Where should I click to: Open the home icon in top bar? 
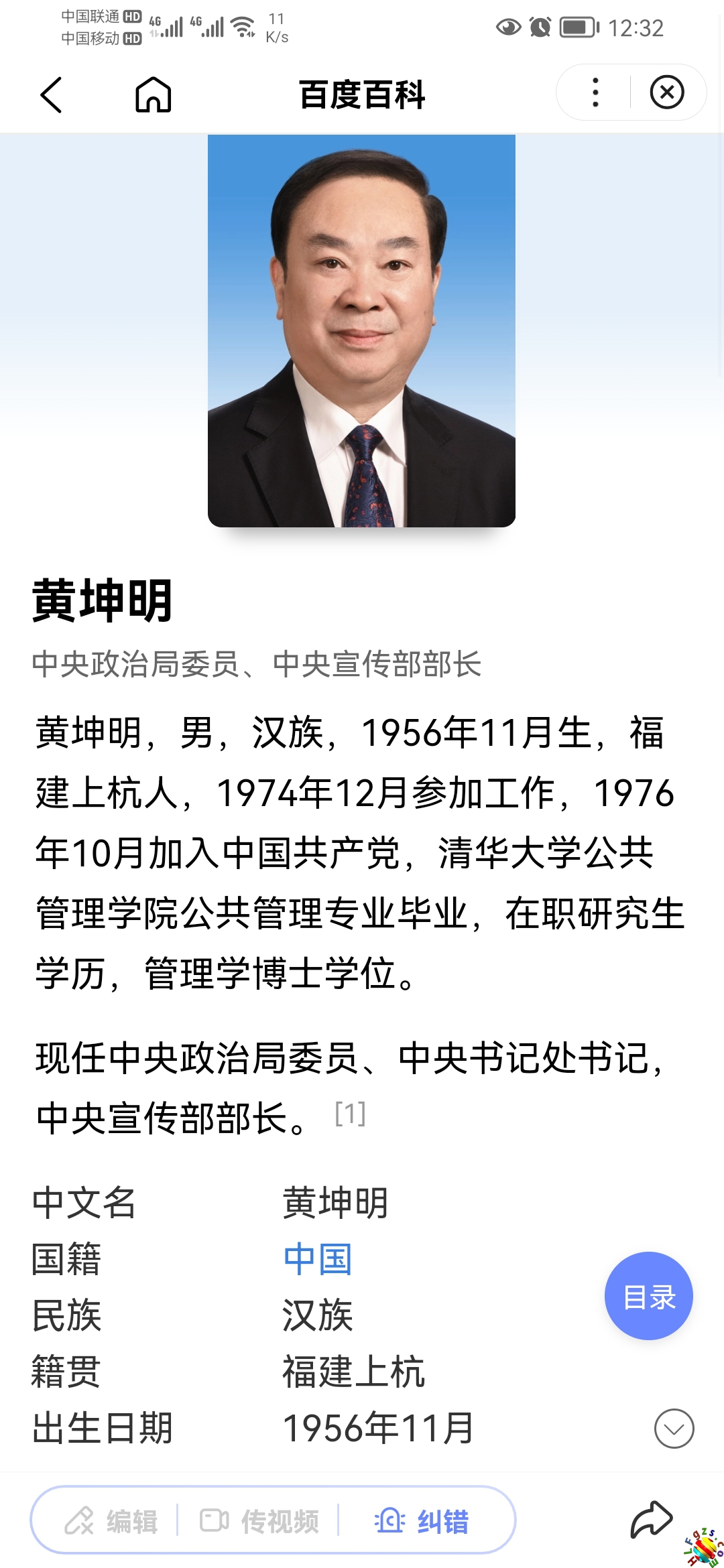click(154, 94)
